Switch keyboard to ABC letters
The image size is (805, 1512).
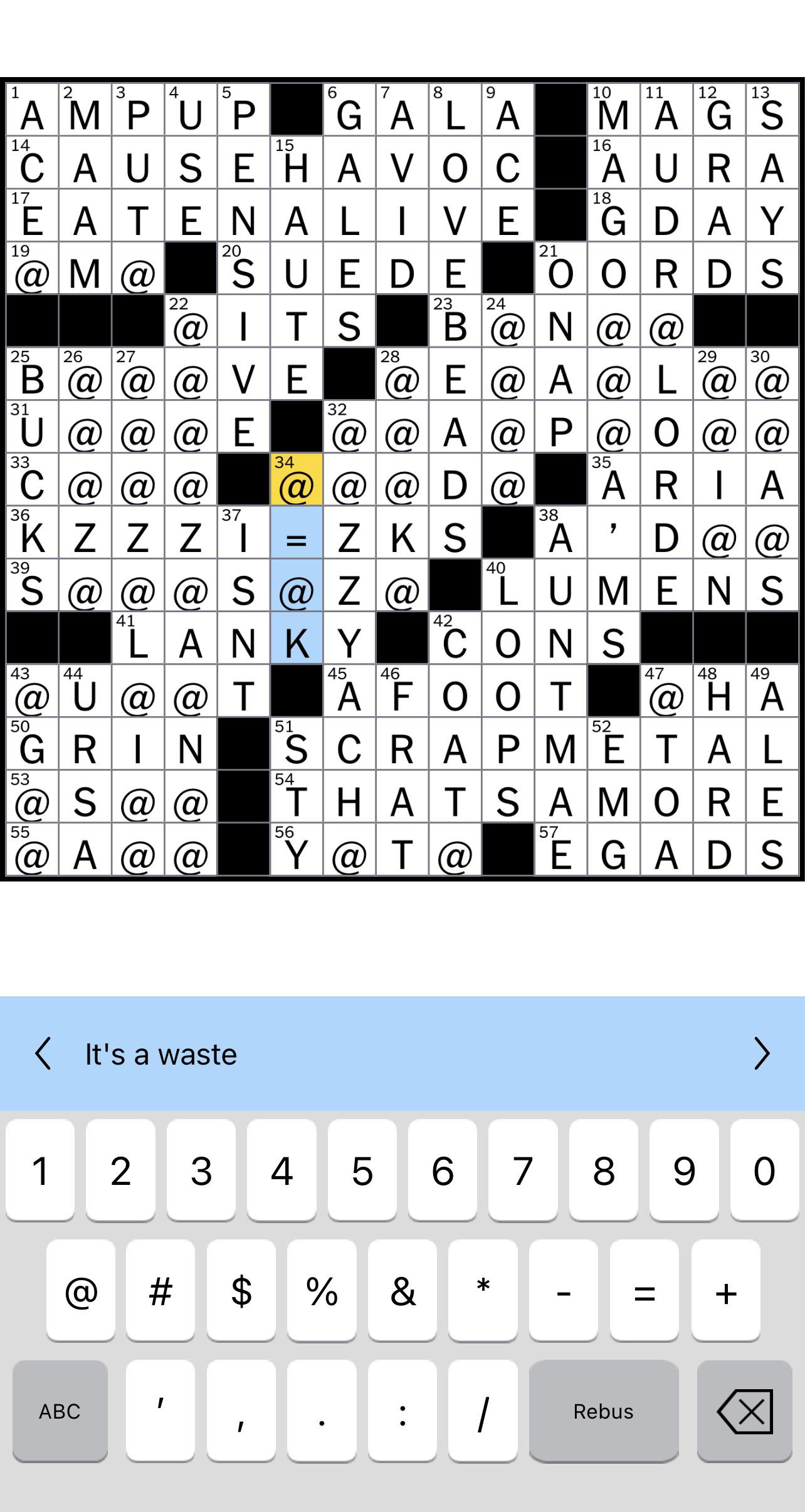(x=60, y=1411)
